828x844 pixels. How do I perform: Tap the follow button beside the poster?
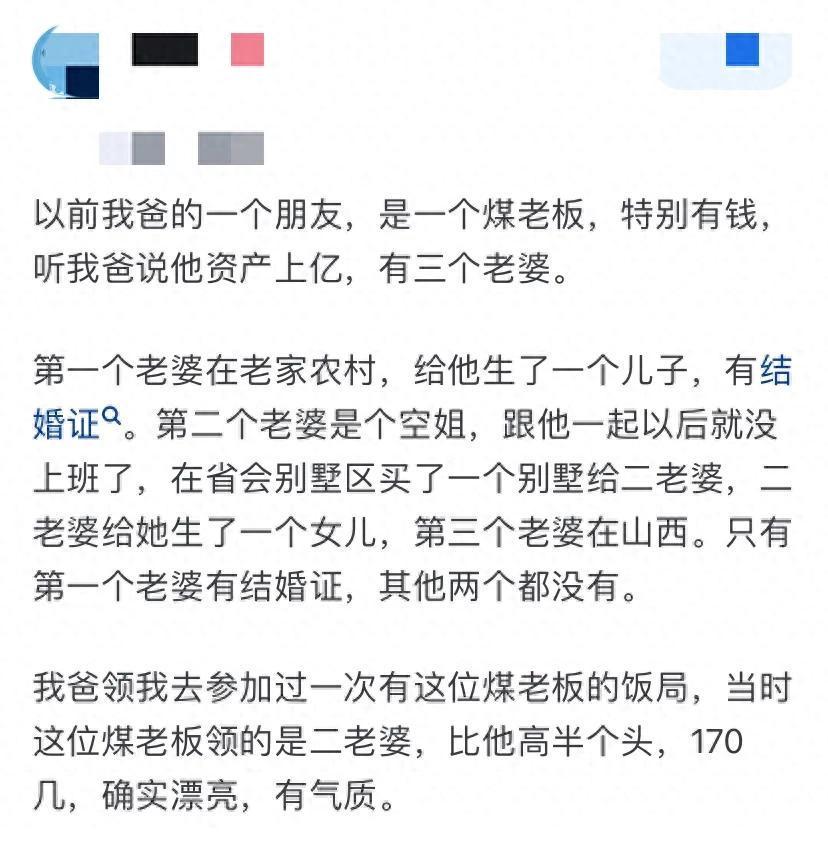[x=726, y=58]
